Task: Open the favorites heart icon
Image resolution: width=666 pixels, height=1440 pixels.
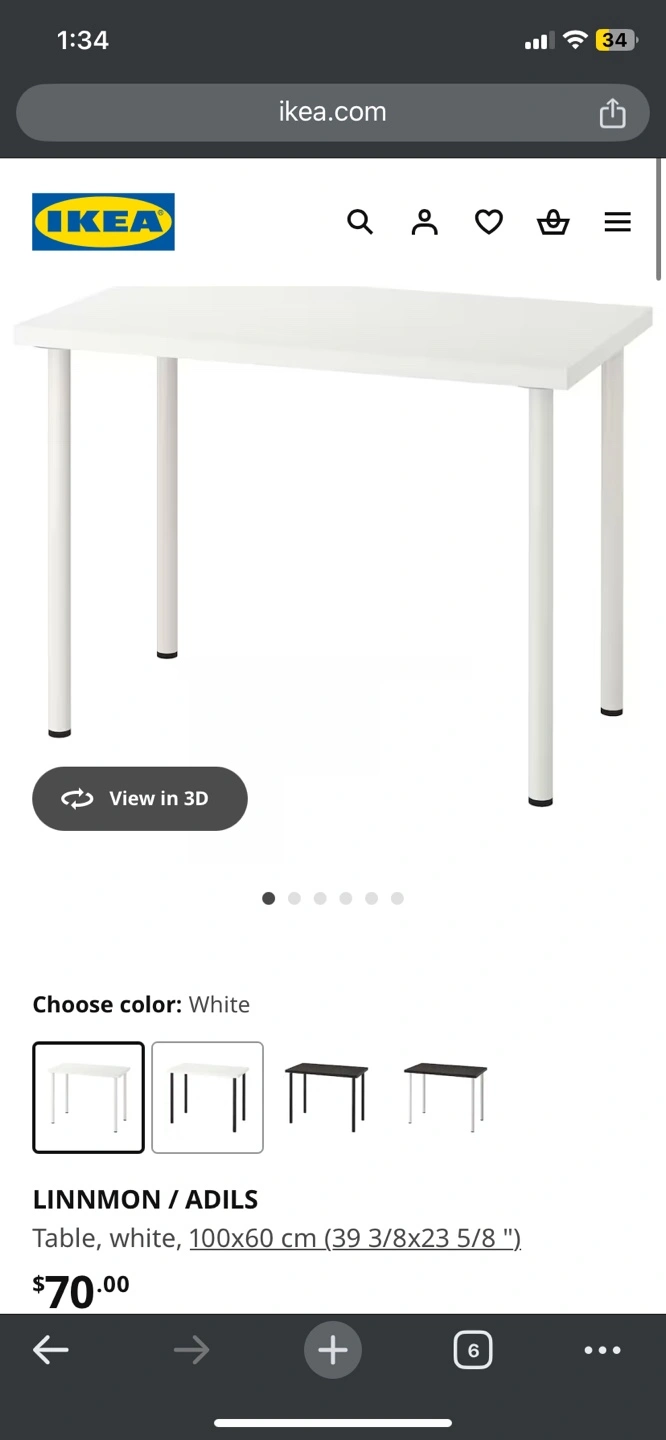Action: [x=488, y=221]
